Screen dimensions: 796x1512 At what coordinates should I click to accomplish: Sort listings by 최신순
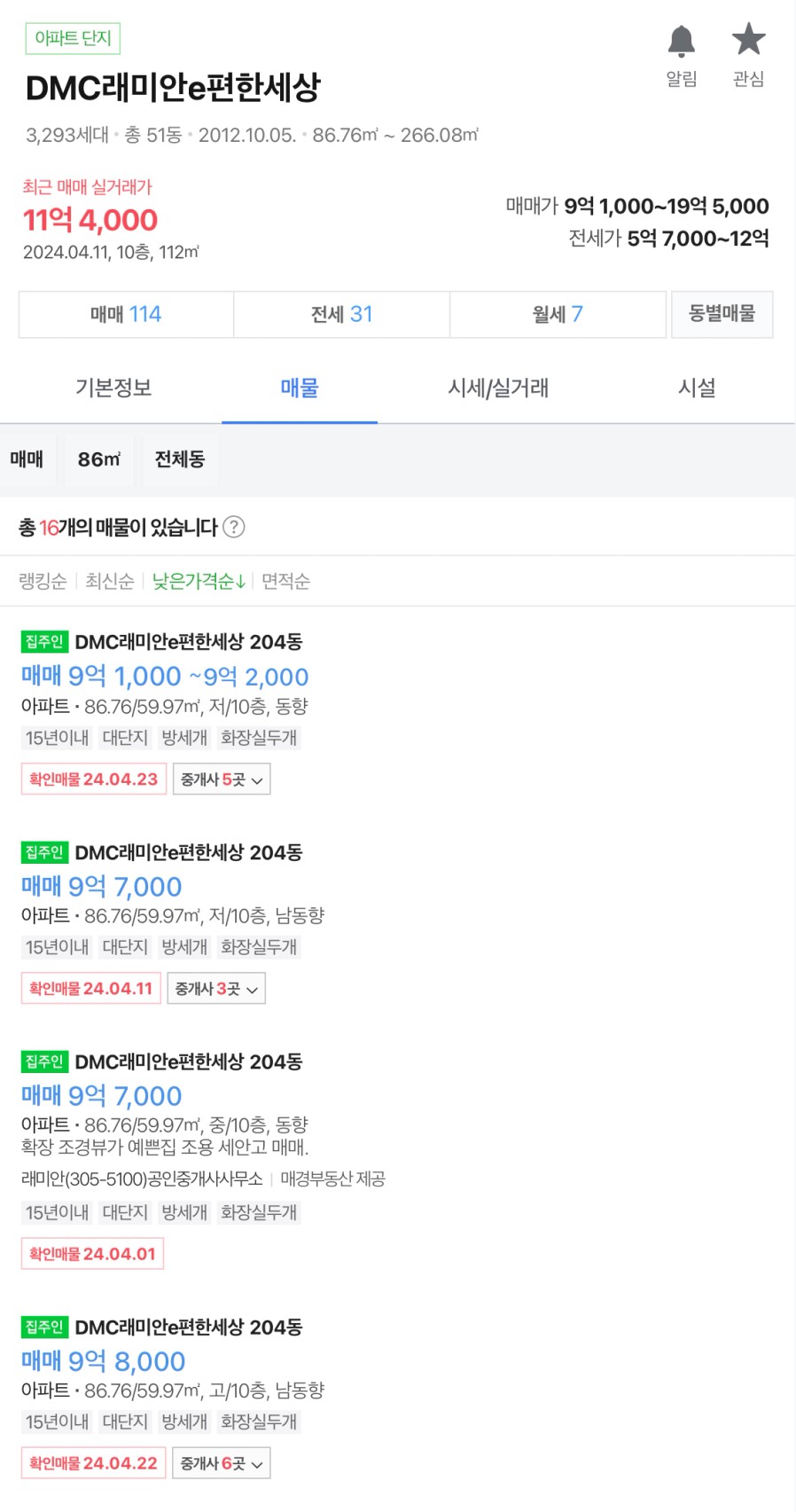(109, 581)
